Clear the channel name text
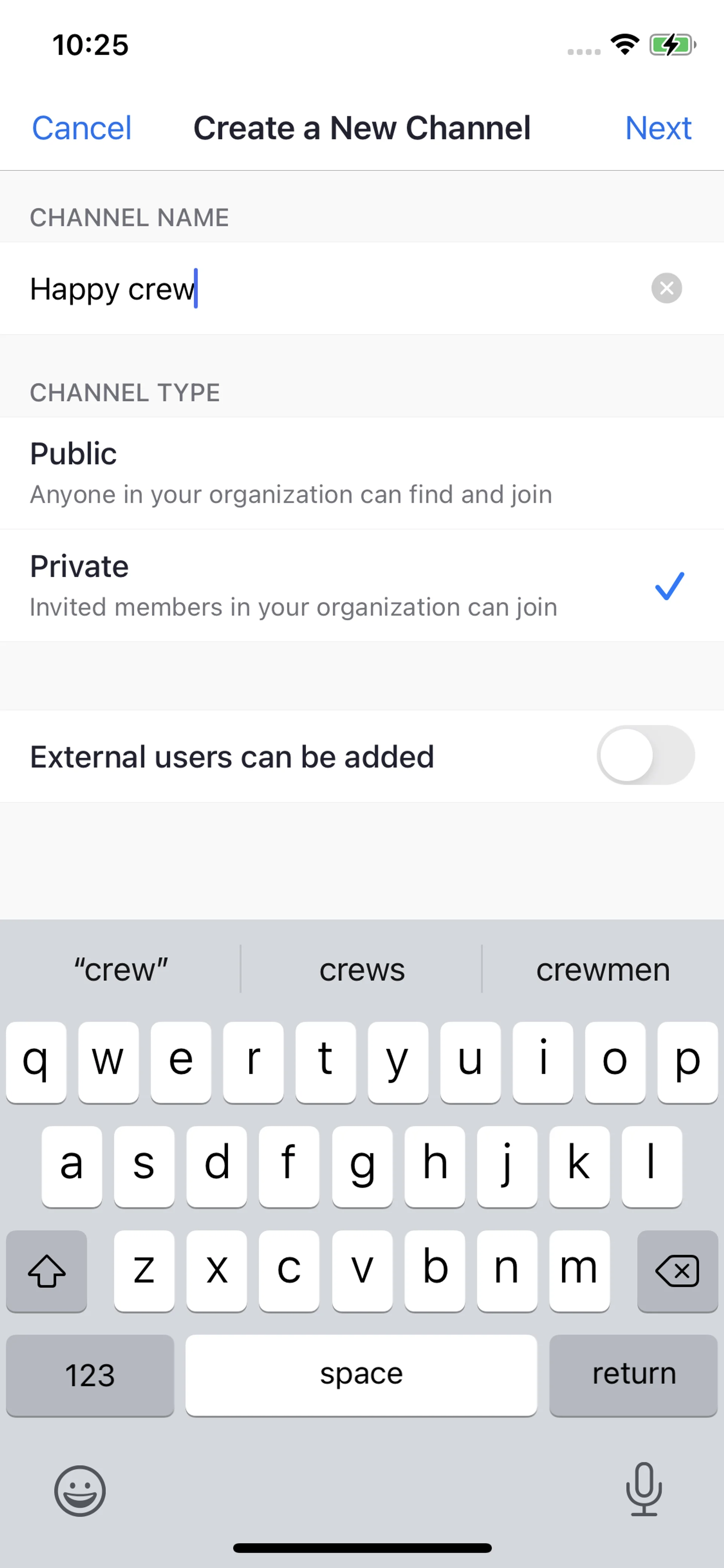 [666, 288]
